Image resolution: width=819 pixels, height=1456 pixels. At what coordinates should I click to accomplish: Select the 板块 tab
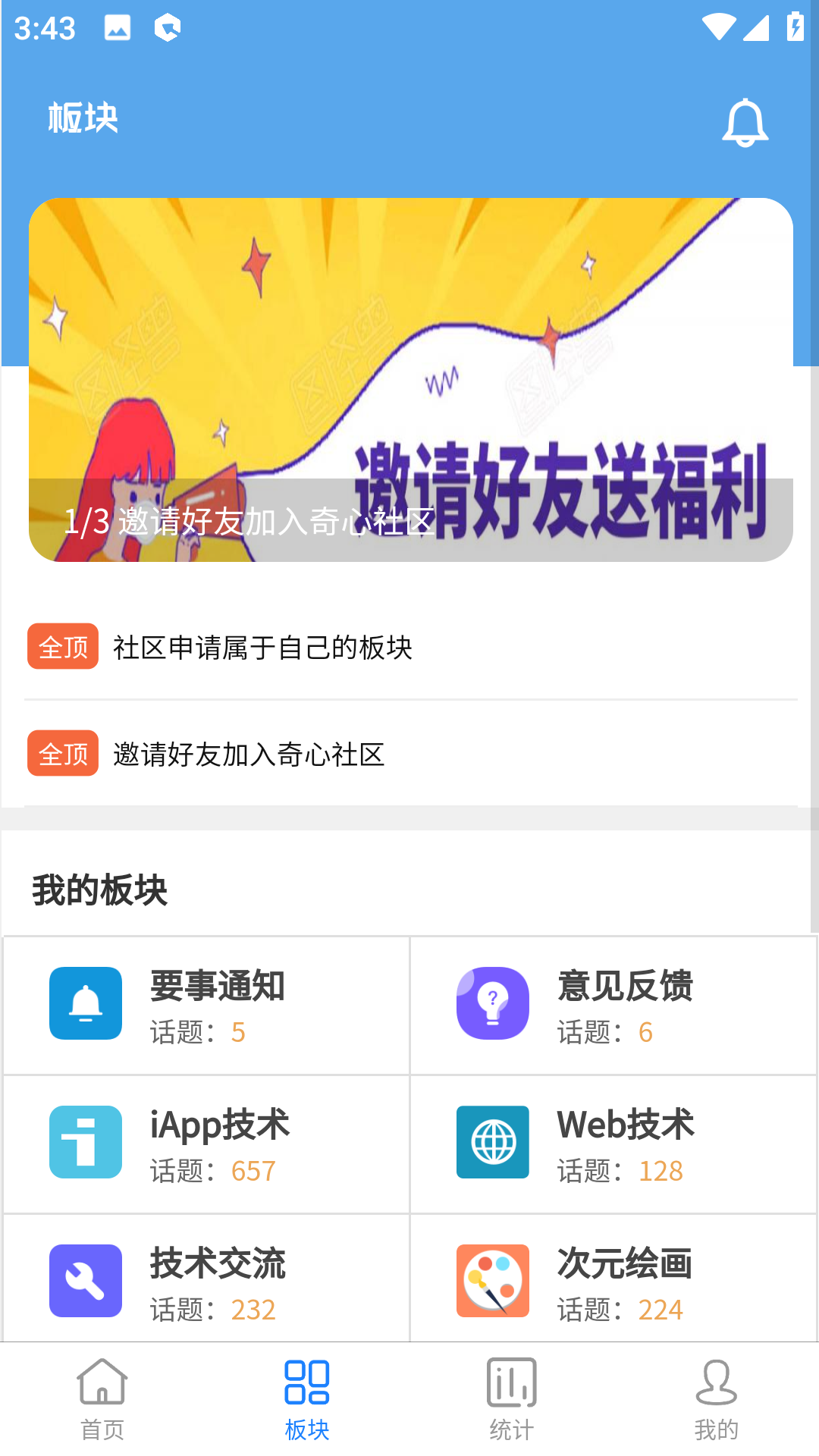(x=307, y=1399)
